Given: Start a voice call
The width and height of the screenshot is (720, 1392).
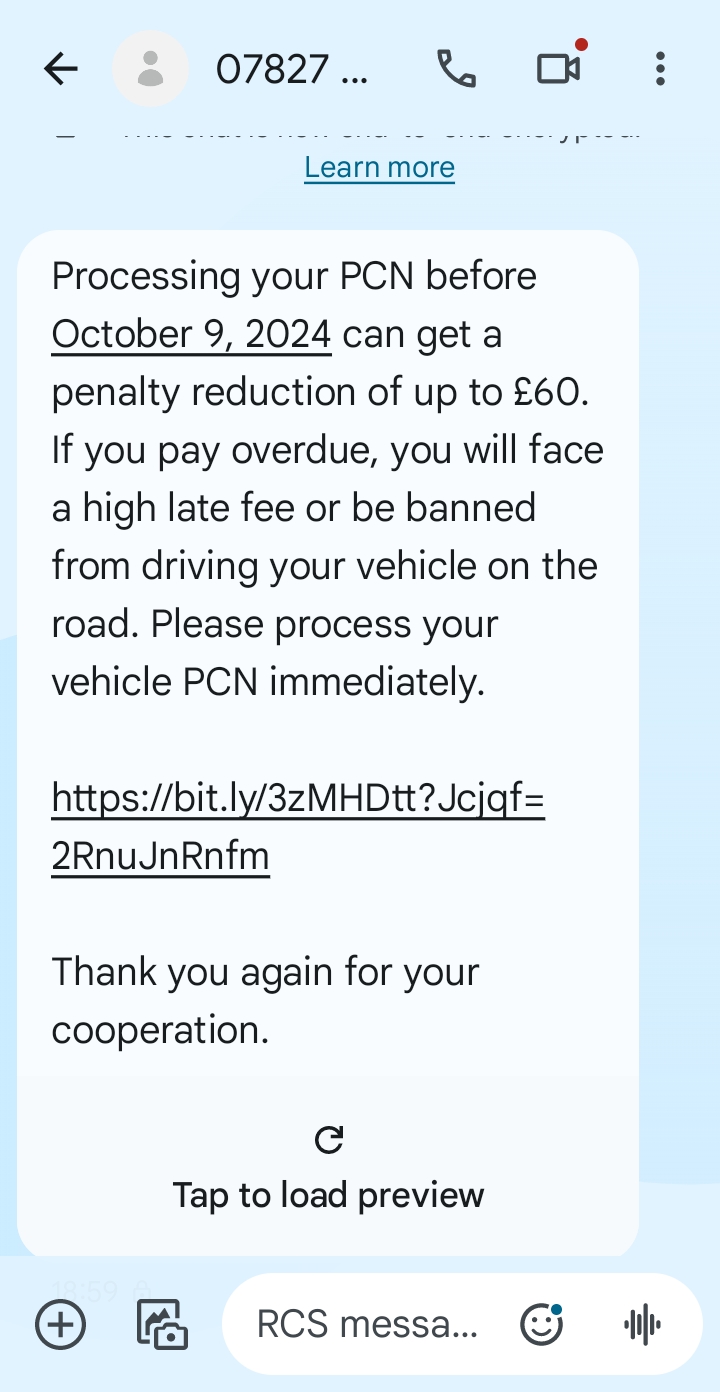Looking at the screenshot, I should [457, 68].
